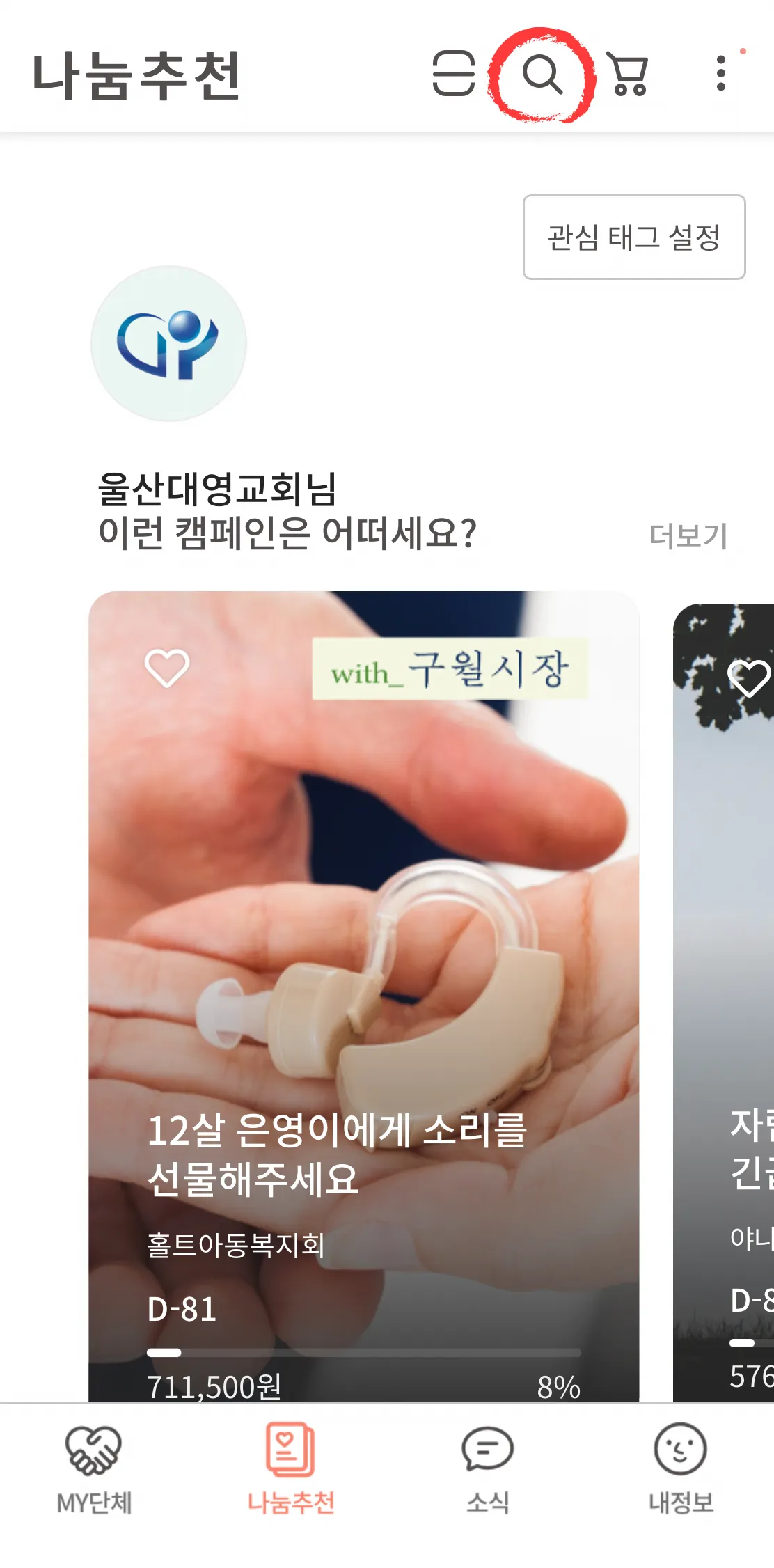Viewport: 774px width, 1568px height.
Task: Open the 내정보 tab
Action: pyautogui.click(x=681, y=1469)
